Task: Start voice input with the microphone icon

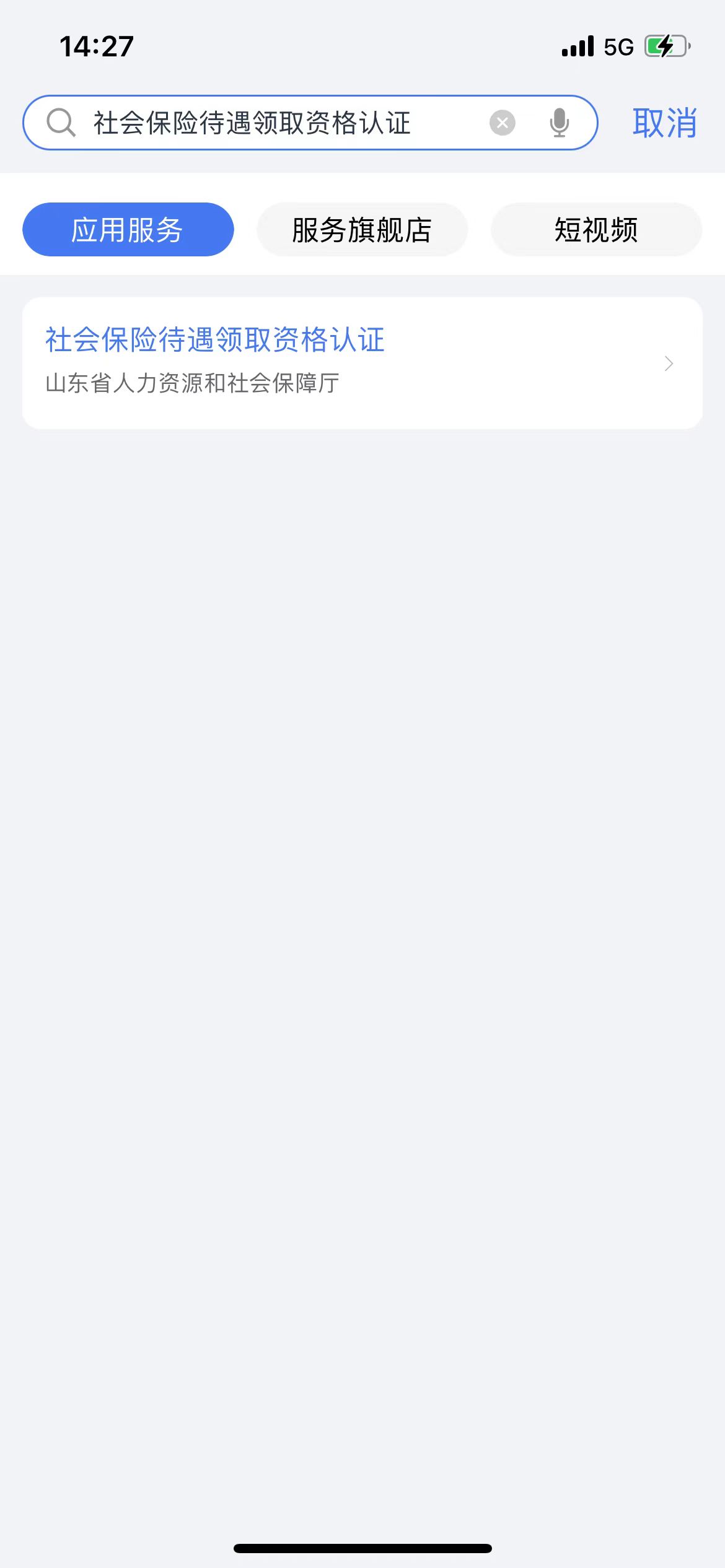Action: click(x=559, y=123)
